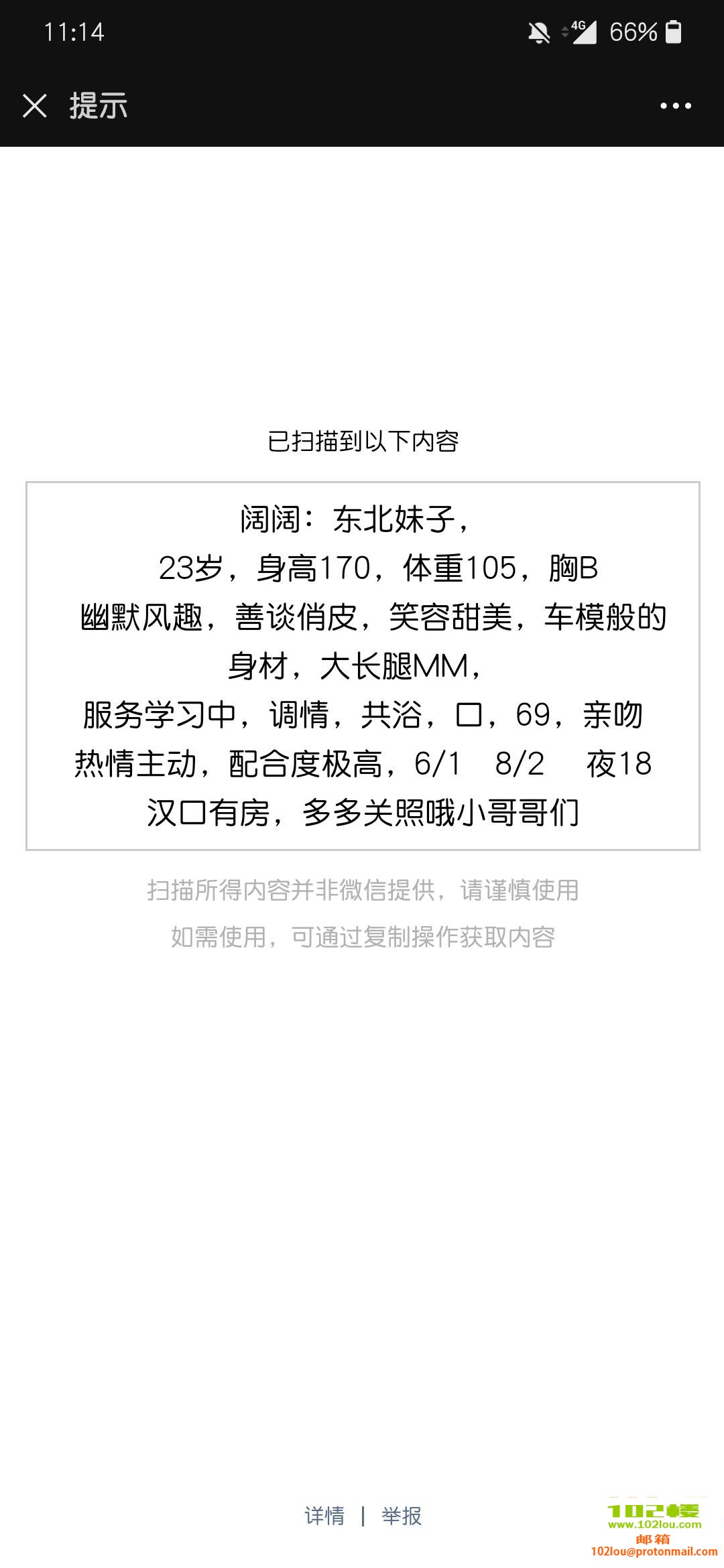Tap the 举报 link to report
This screenshot has width=724, height=1568.
[402, 1516]
